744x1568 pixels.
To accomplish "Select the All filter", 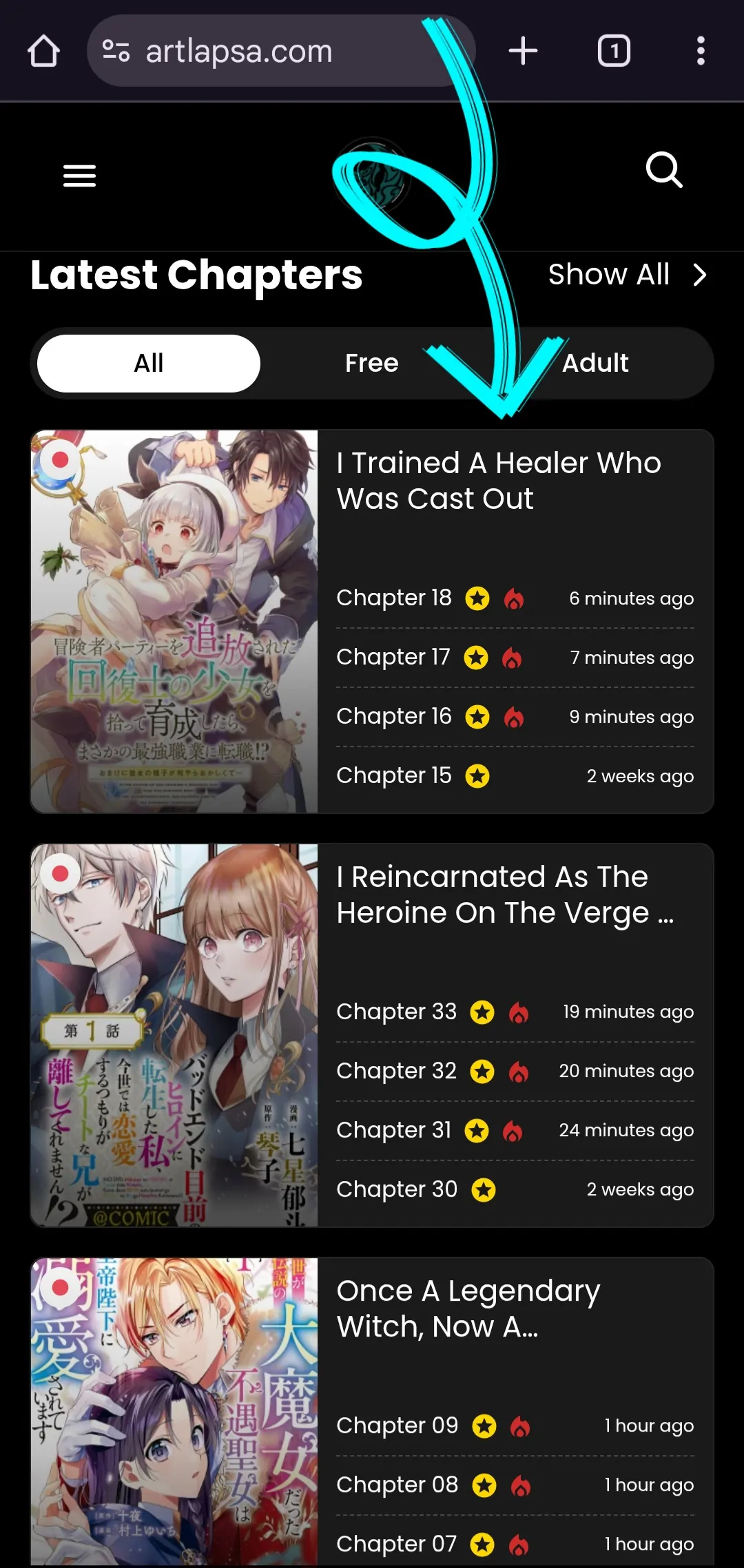I will pyautogui.click(x=149, y=363).
